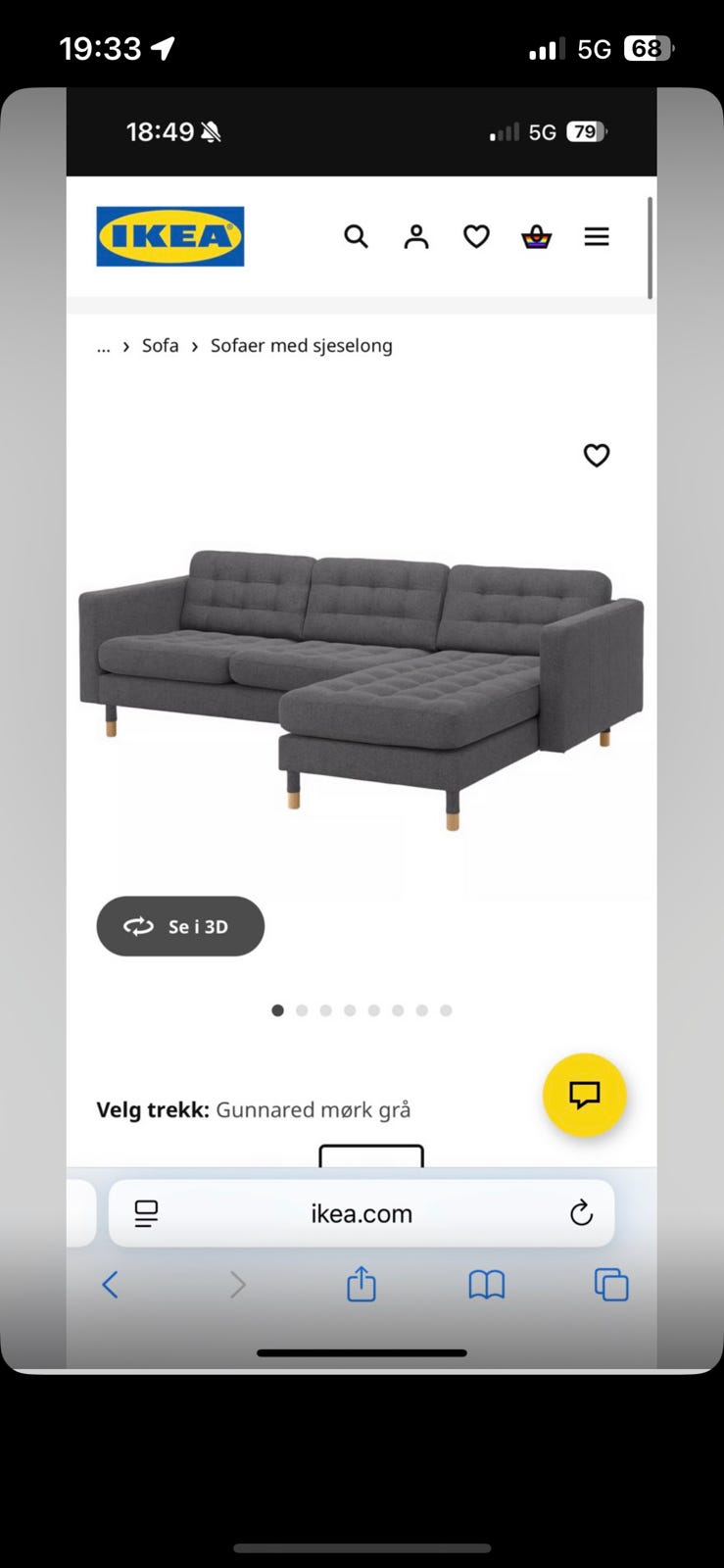Reload the page with the refresh icon

coord(581,1213)
